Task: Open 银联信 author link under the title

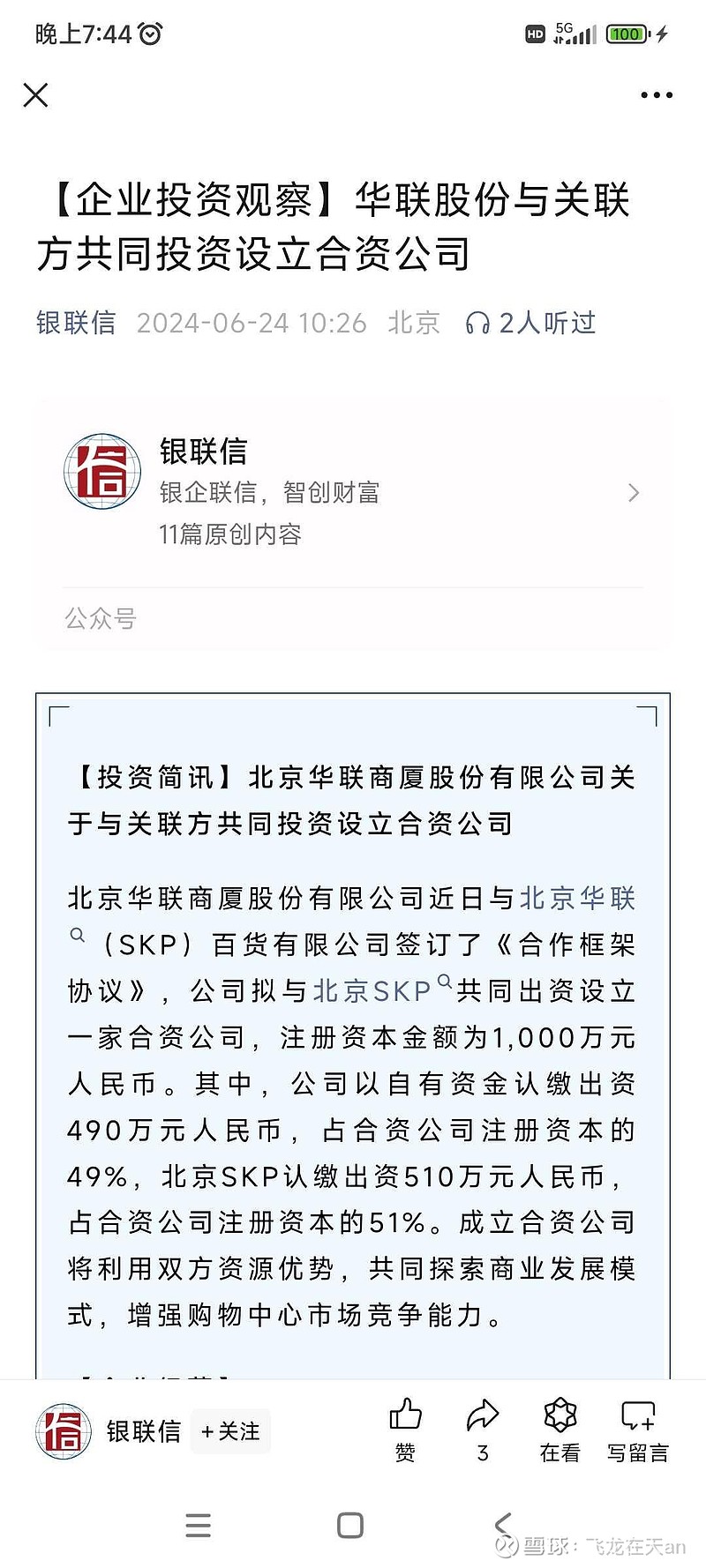Action: [x=76, y=323]
